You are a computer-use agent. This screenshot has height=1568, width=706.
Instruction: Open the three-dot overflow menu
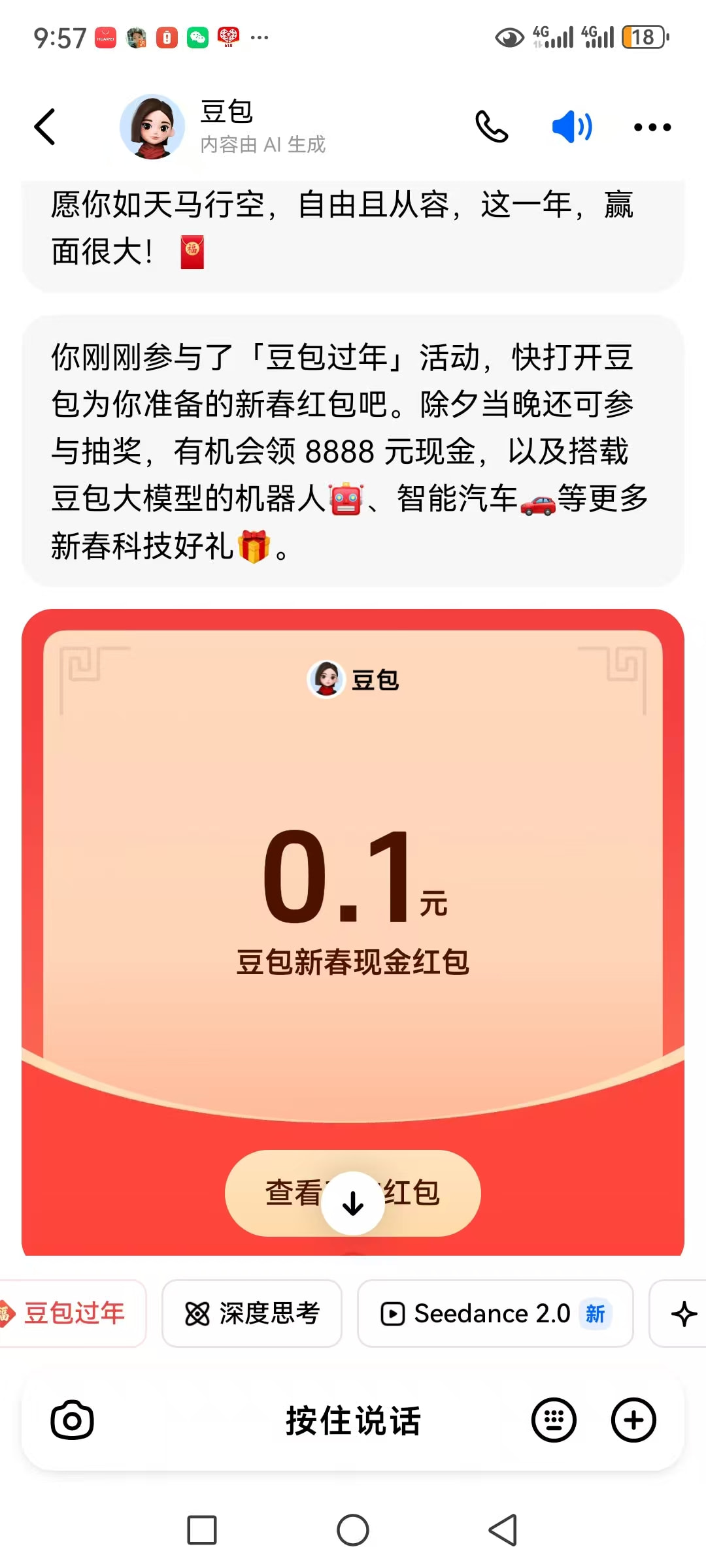click(x=652, y=127)
